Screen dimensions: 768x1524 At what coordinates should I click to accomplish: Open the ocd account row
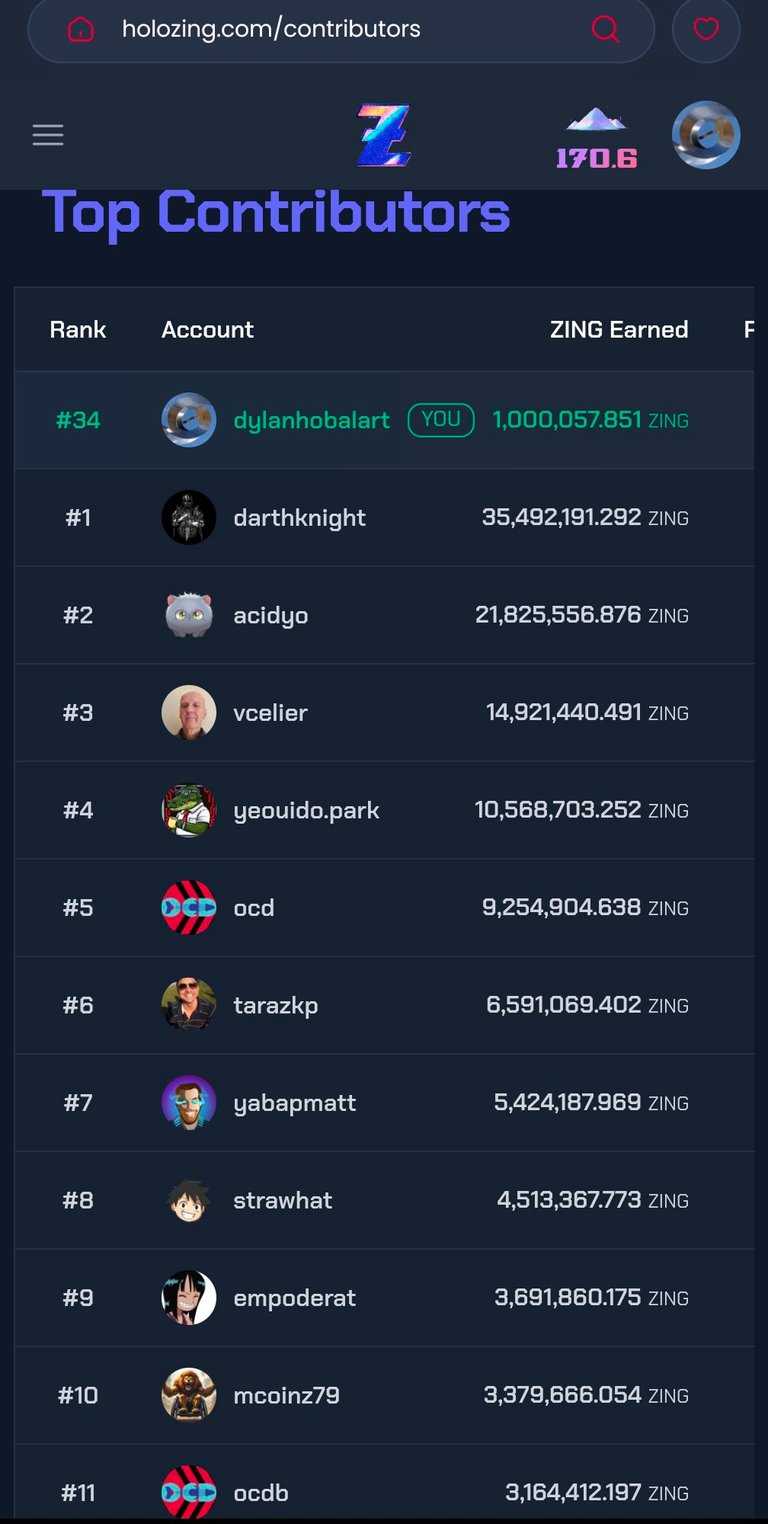(384, 908)
